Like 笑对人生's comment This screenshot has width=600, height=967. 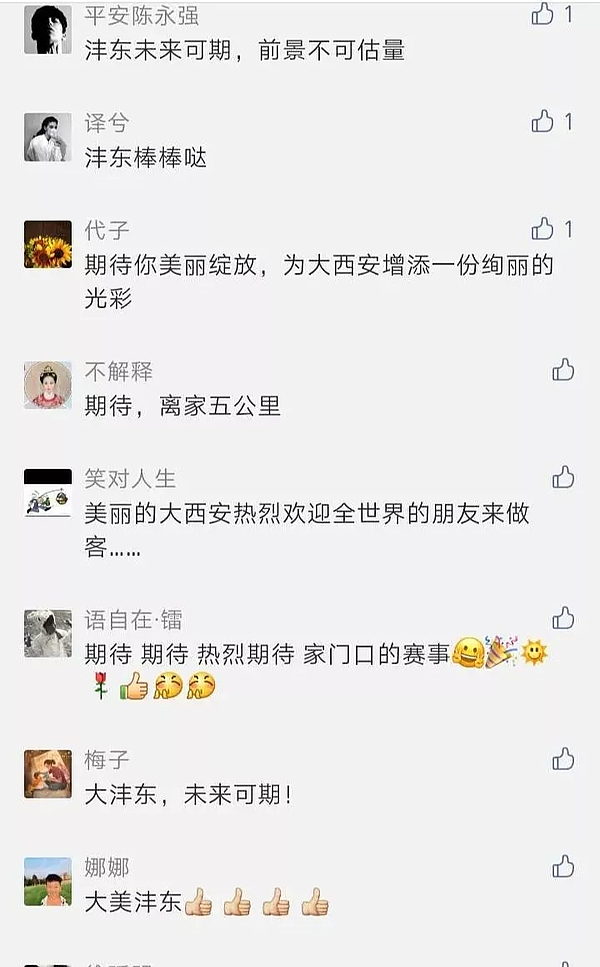click(563, 477)
